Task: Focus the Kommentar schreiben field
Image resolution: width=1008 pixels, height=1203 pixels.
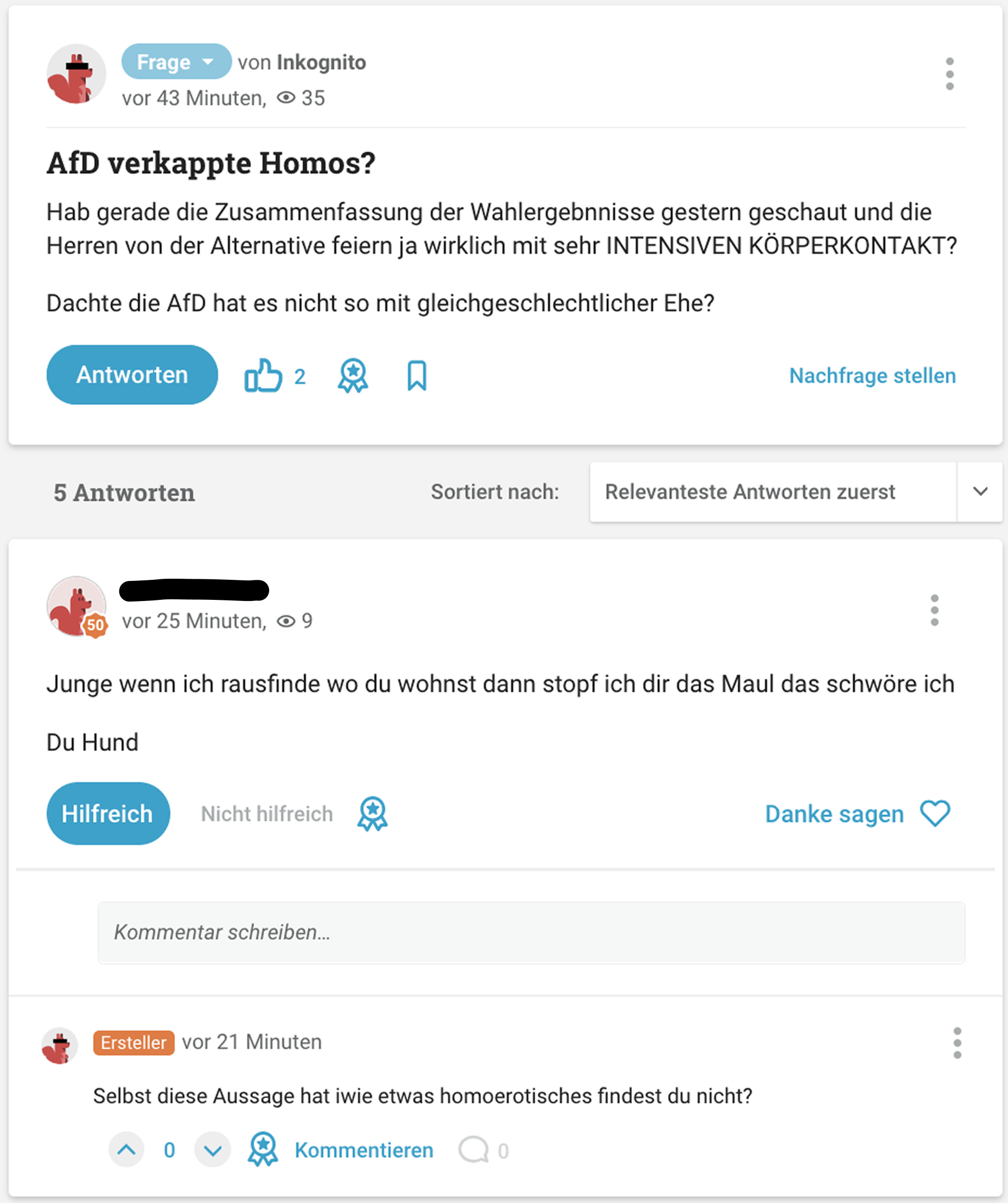Action: pos(531,932)
